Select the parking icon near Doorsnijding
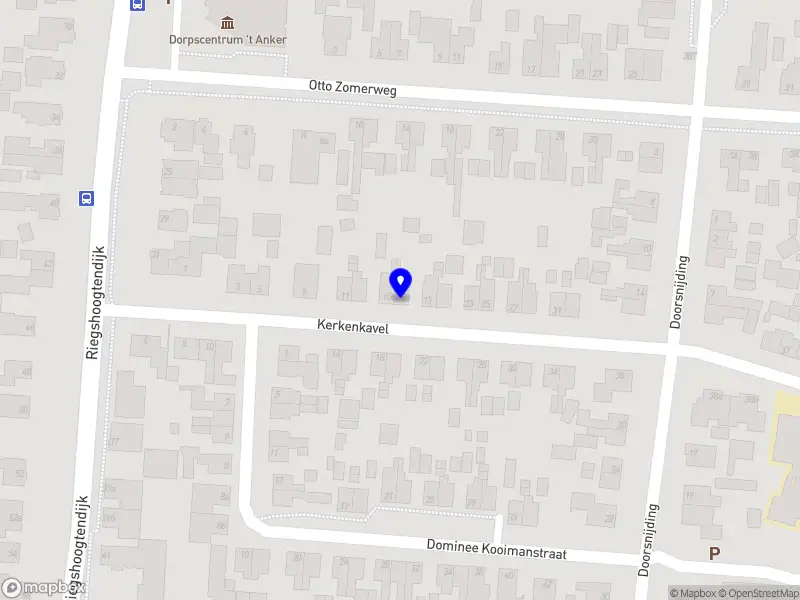 (x=714, y=553)
